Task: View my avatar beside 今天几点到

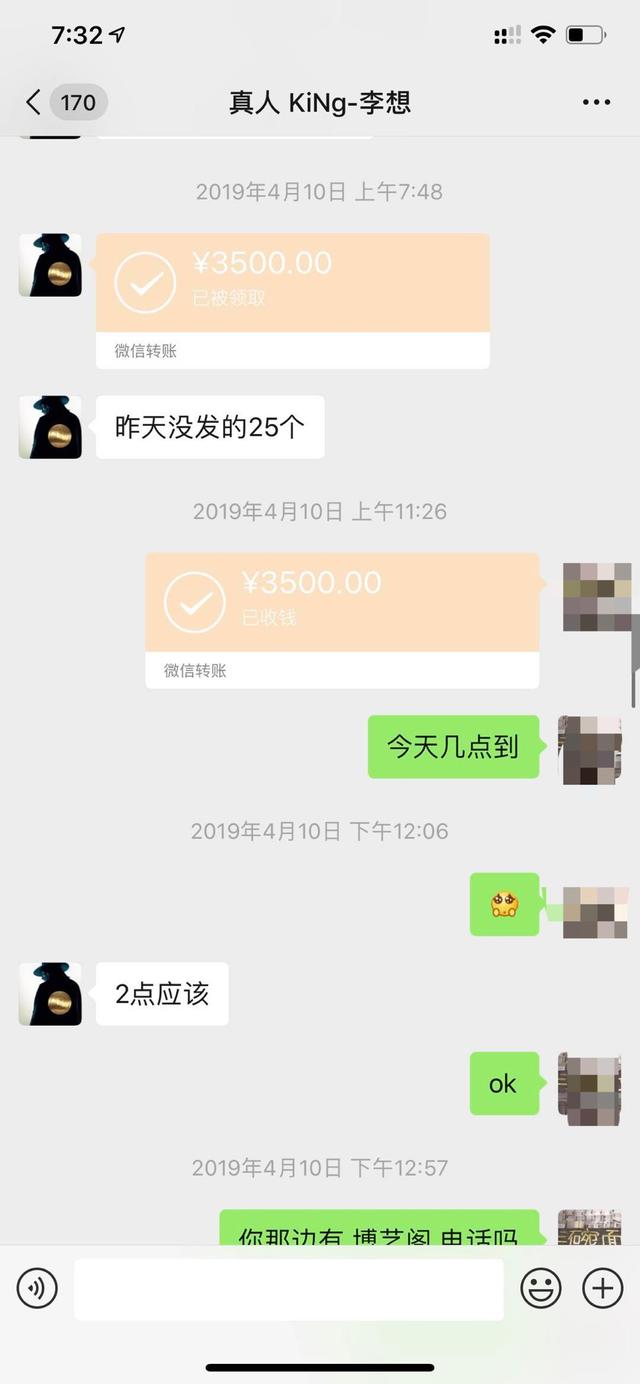Action: 590,749
